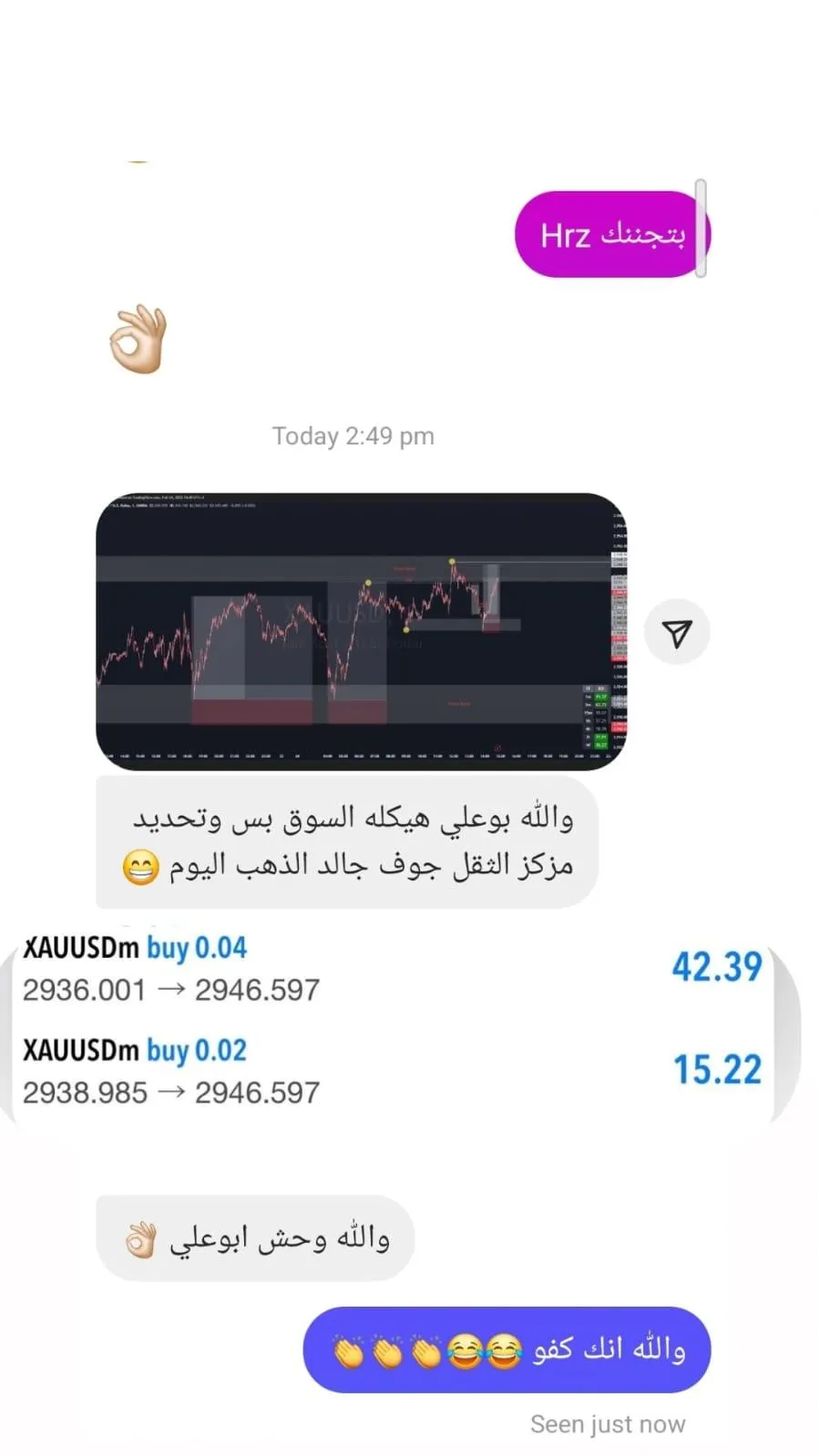
Task: Open the XAUUSD chart image
Action: click(360, 631)
